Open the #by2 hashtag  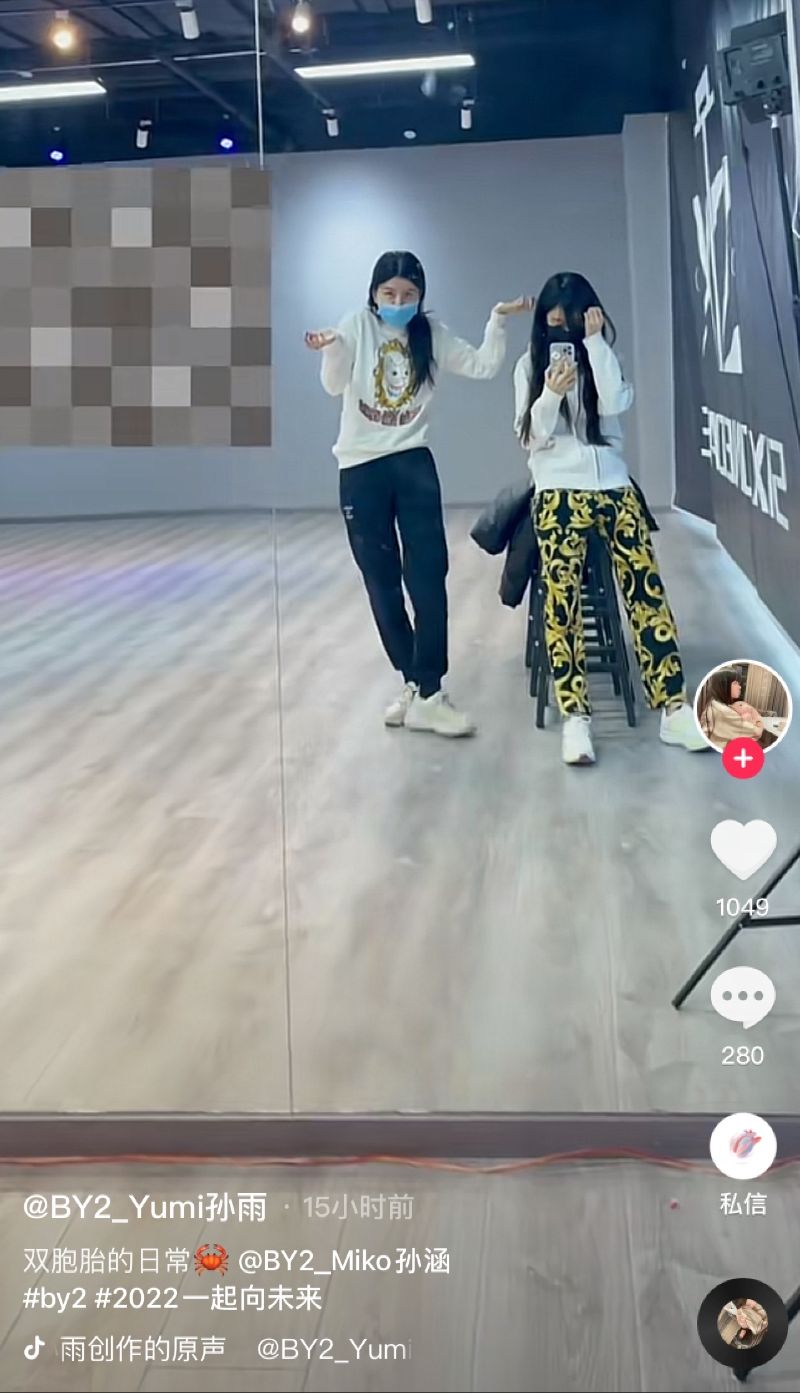click(54, 1298)
